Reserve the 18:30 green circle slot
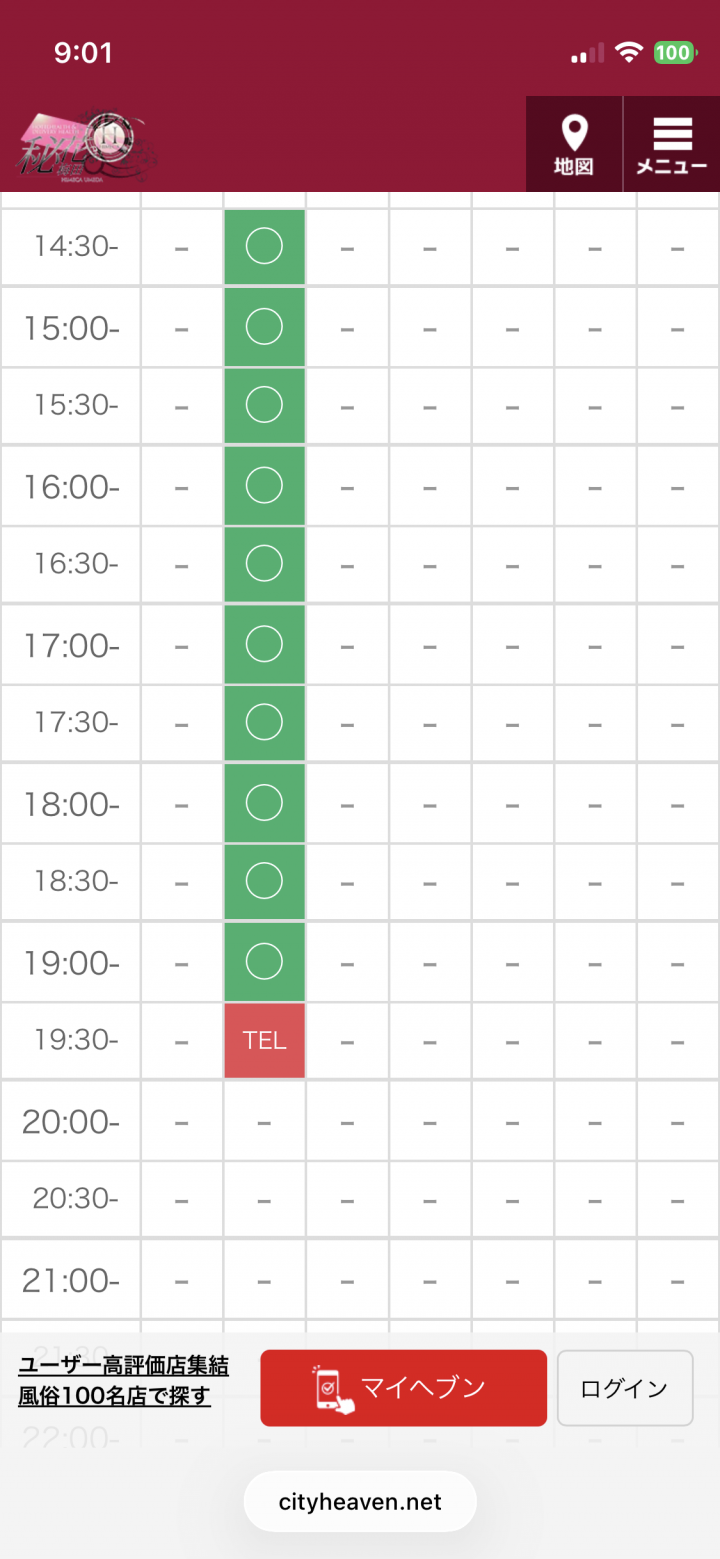Screen dimensions: 720x1559 coord(264,881)
